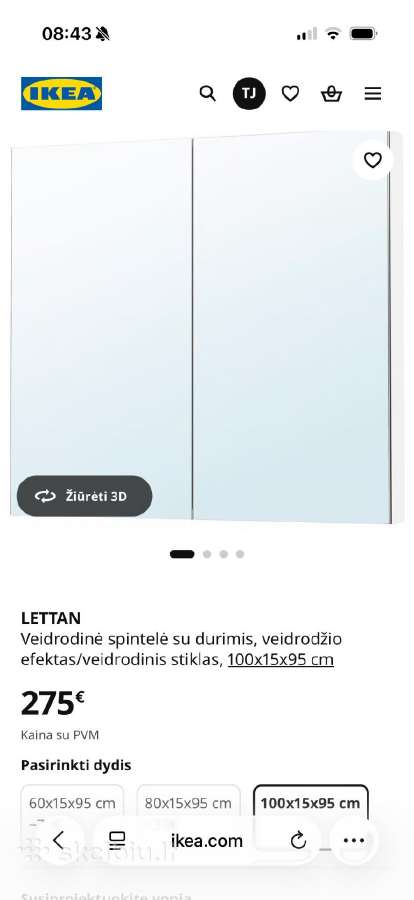This screenshot has height=900, width=414.
Task: Open the browser's three-dot menu
Action: (354, 840)
